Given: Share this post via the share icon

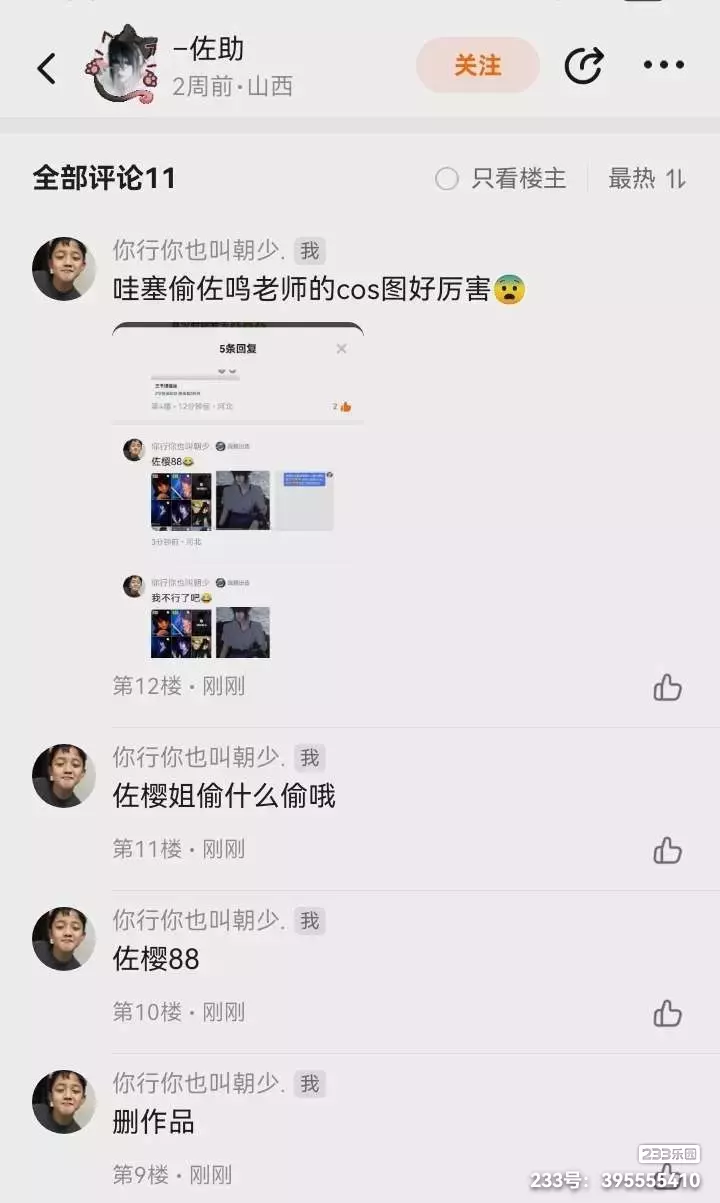Looking at the screenshot, I should (584, 66).
